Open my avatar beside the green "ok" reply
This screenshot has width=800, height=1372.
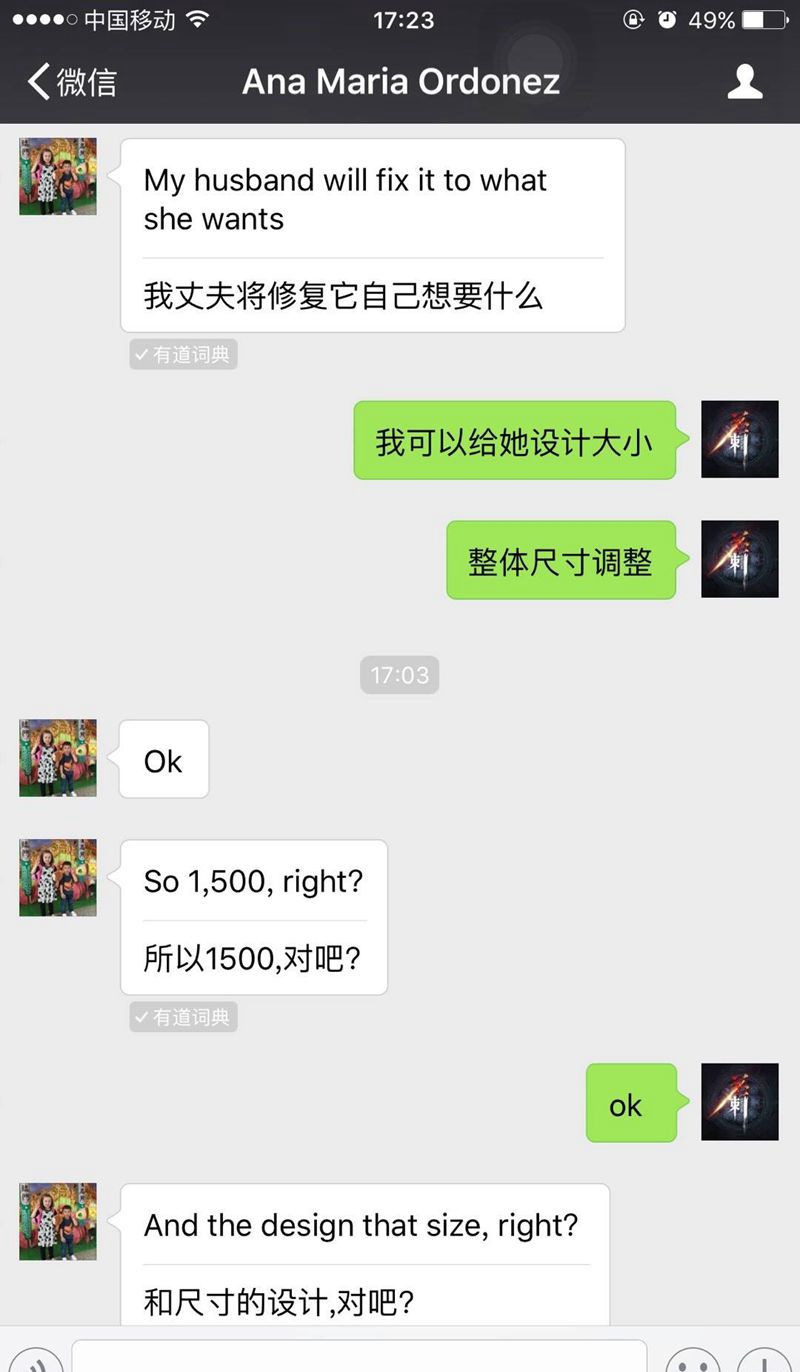pyautogui.click(x=739, y=1102)
